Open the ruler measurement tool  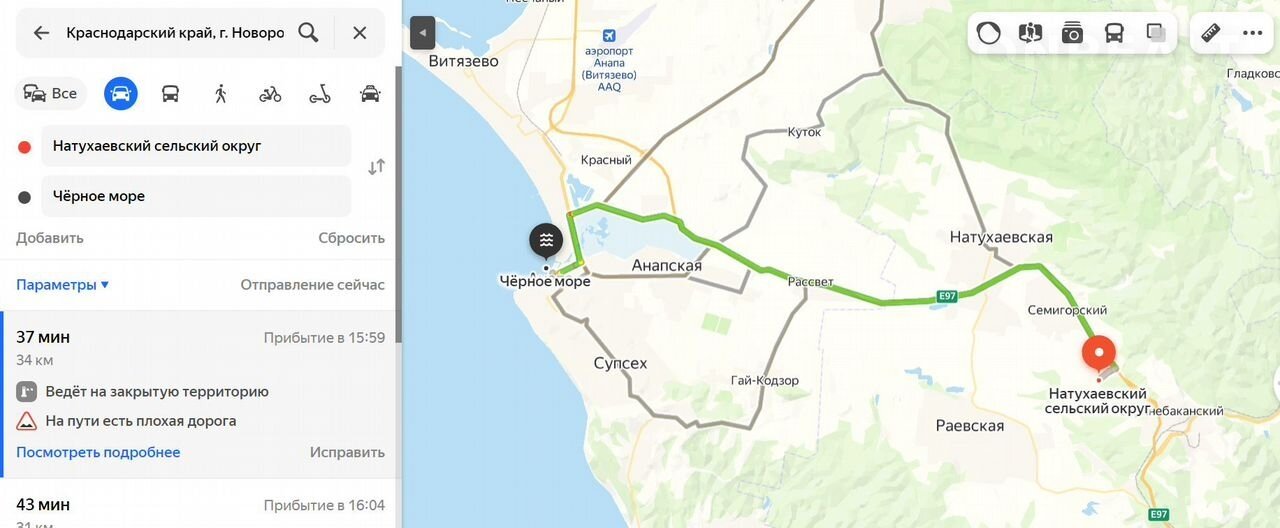(1211, 33)
